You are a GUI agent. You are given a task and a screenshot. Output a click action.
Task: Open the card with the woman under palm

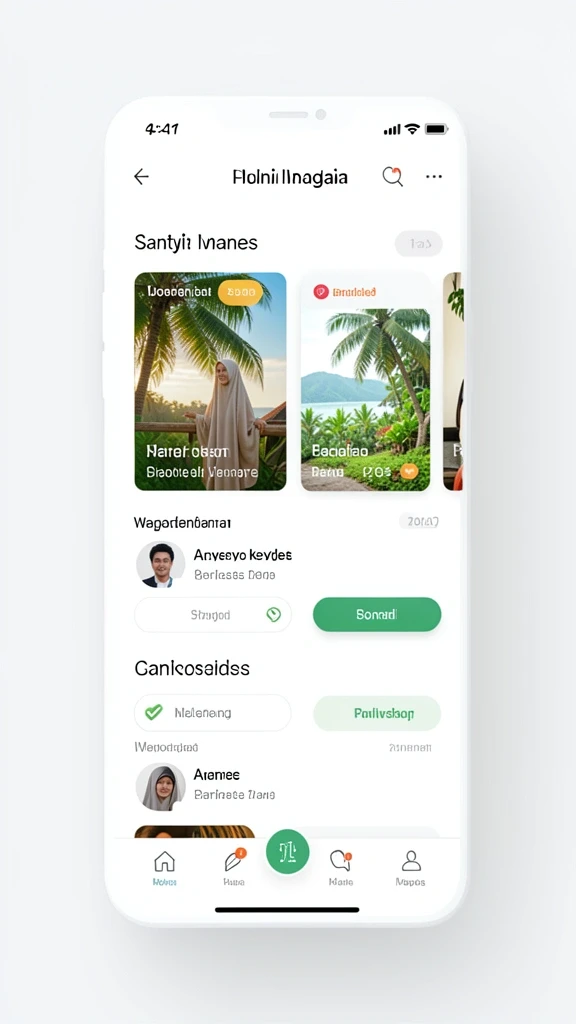210,381
